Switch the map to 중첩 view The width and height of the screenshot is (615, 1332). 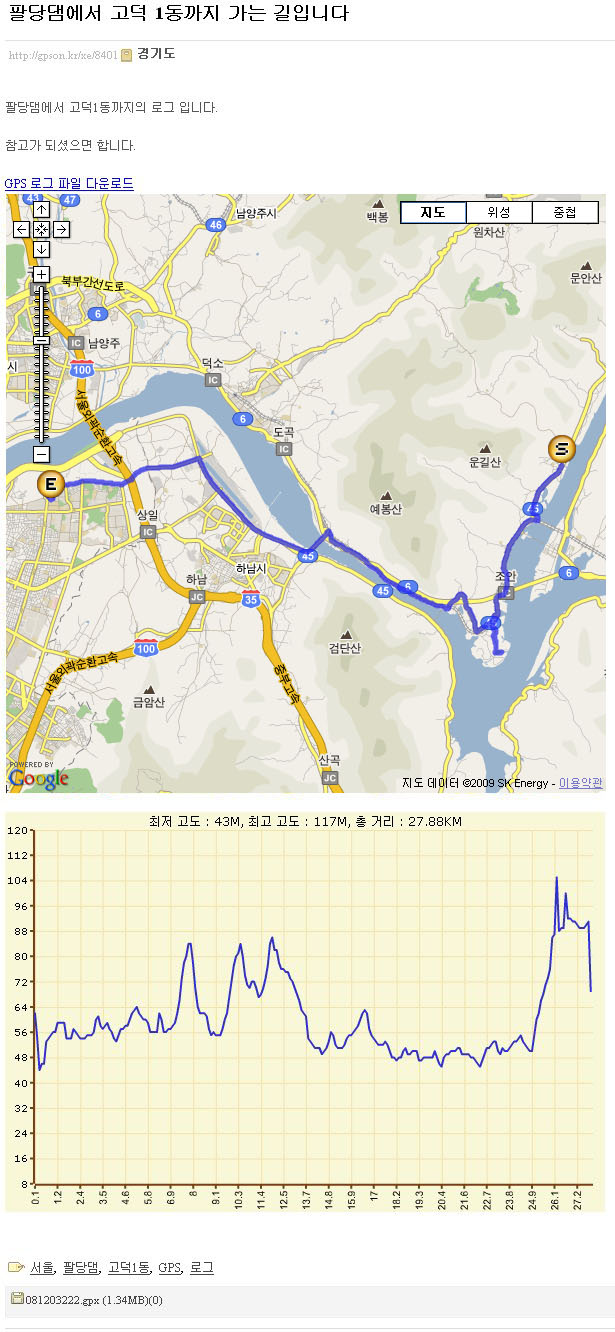click(565, 212)
